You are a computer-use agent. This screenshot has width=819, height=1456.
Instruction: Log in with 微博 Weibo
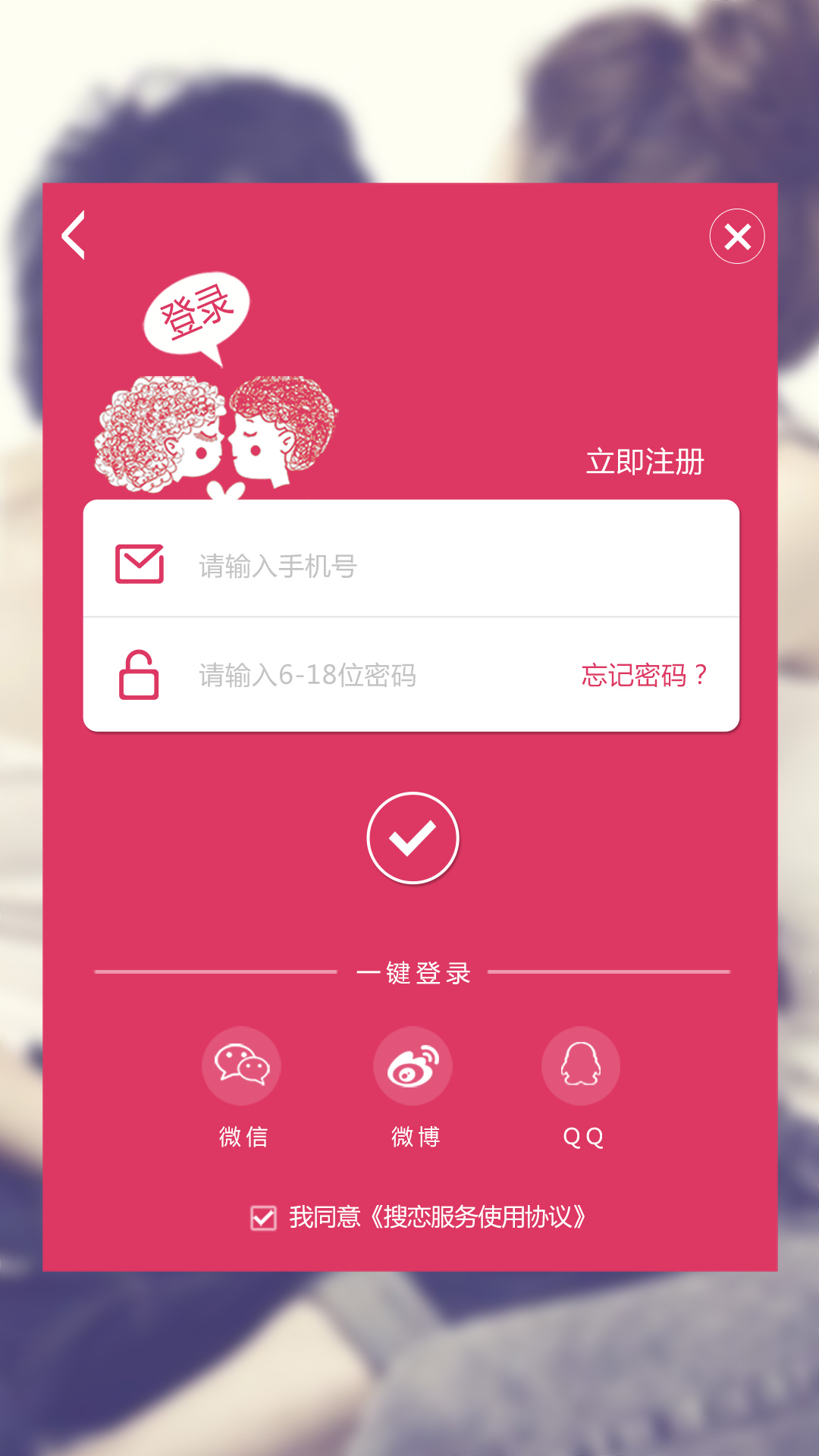pyautogui.click(x=413, y=1065)
